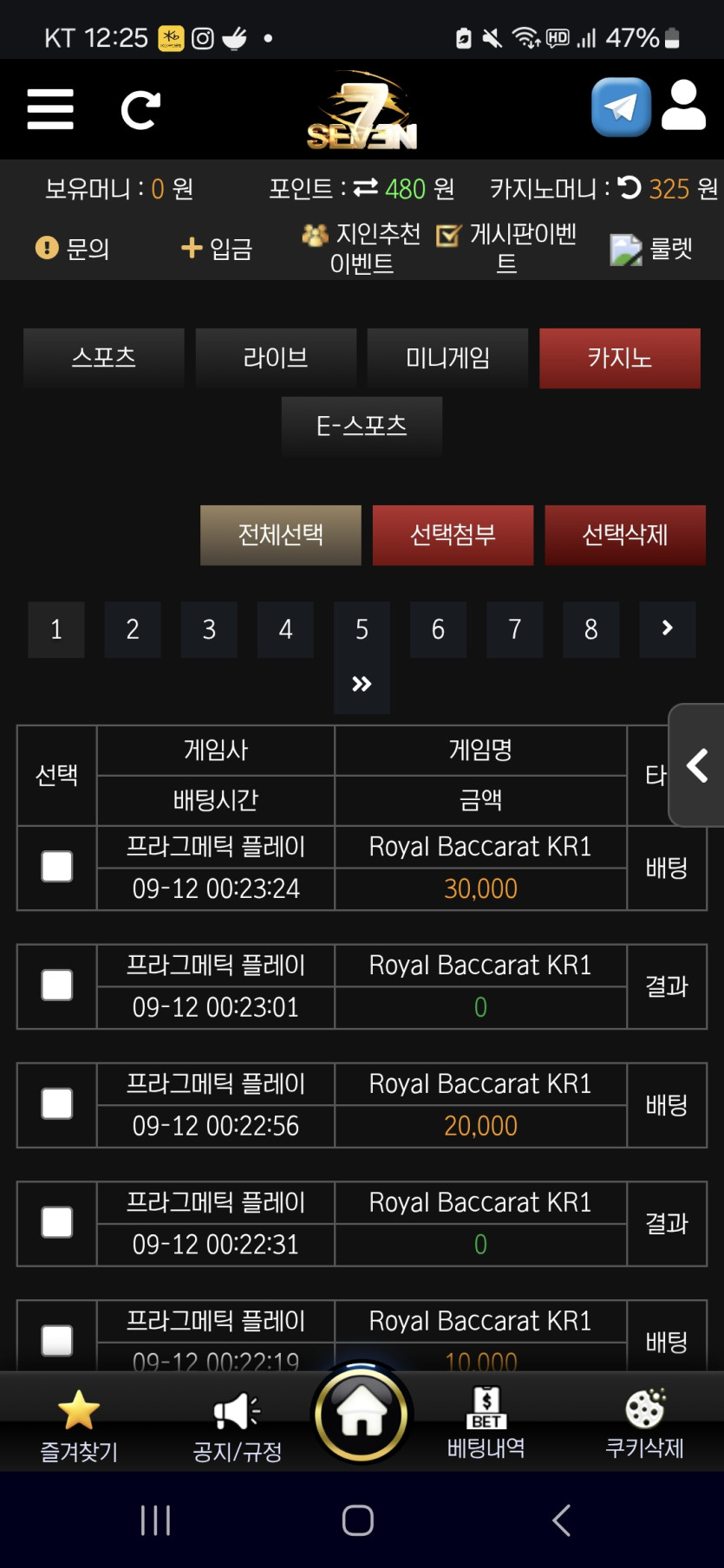The image size is (724, 1568).
Task: Tap 전체선택 to select all
Action: pos(281,535)
